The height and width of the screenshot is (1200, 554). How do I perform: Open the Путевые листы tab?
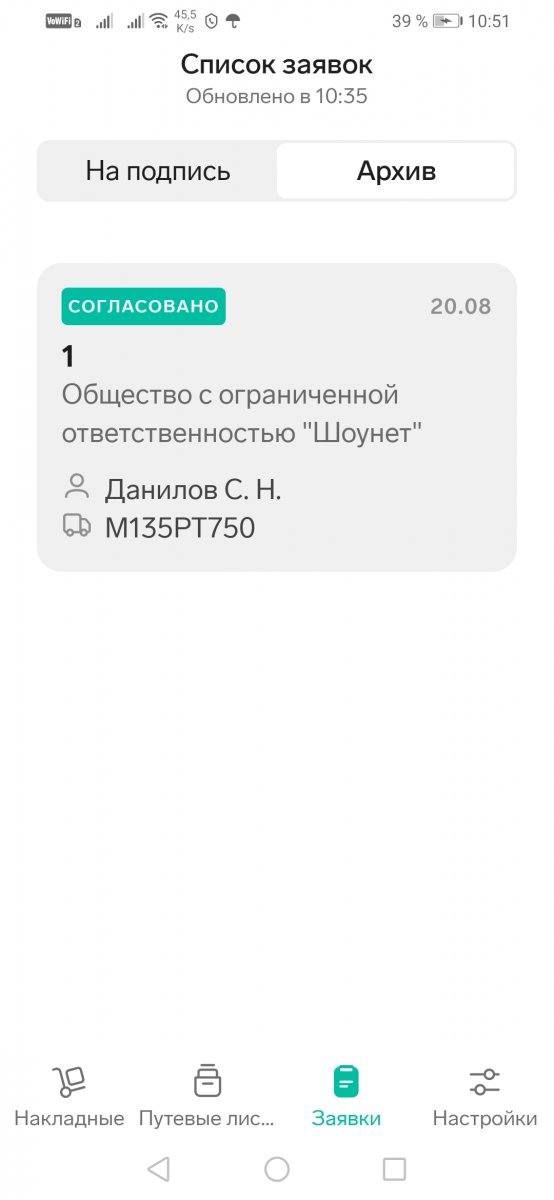pyautogui.click(x=207, y=1096)
